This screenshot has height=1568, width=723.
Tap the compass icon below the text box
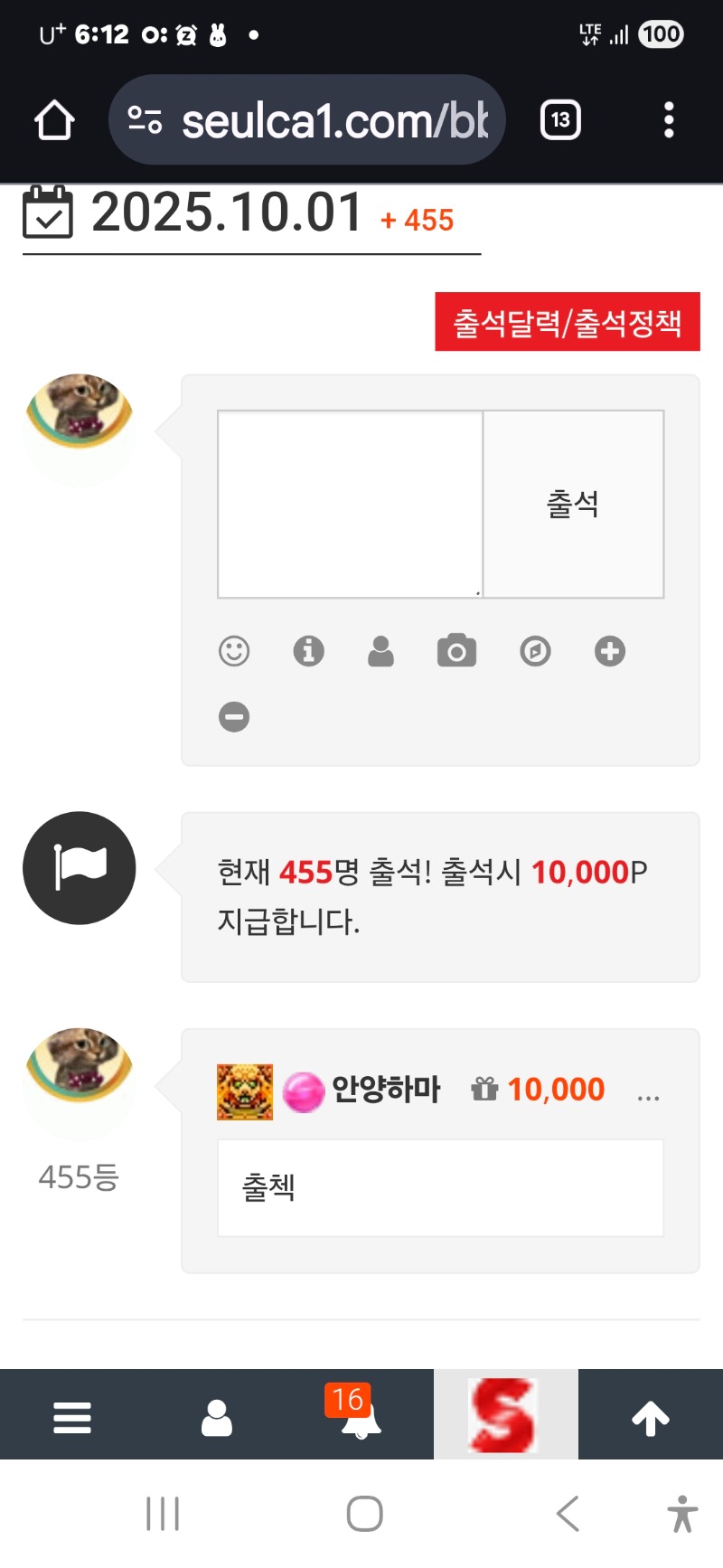coord(535,651)
